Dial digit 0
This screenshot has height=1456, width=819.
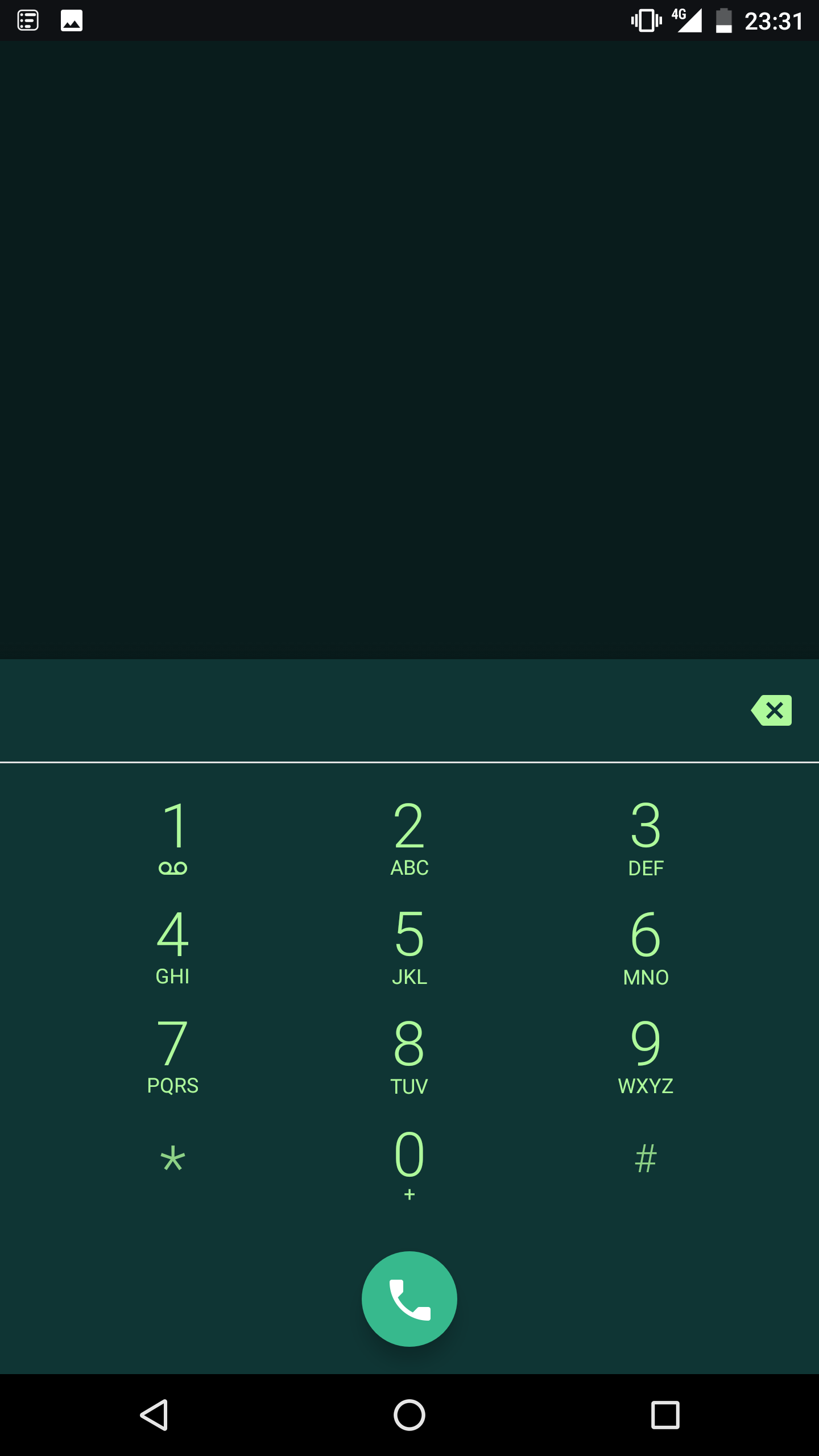pyautogui.click(x=409, y=1164)
